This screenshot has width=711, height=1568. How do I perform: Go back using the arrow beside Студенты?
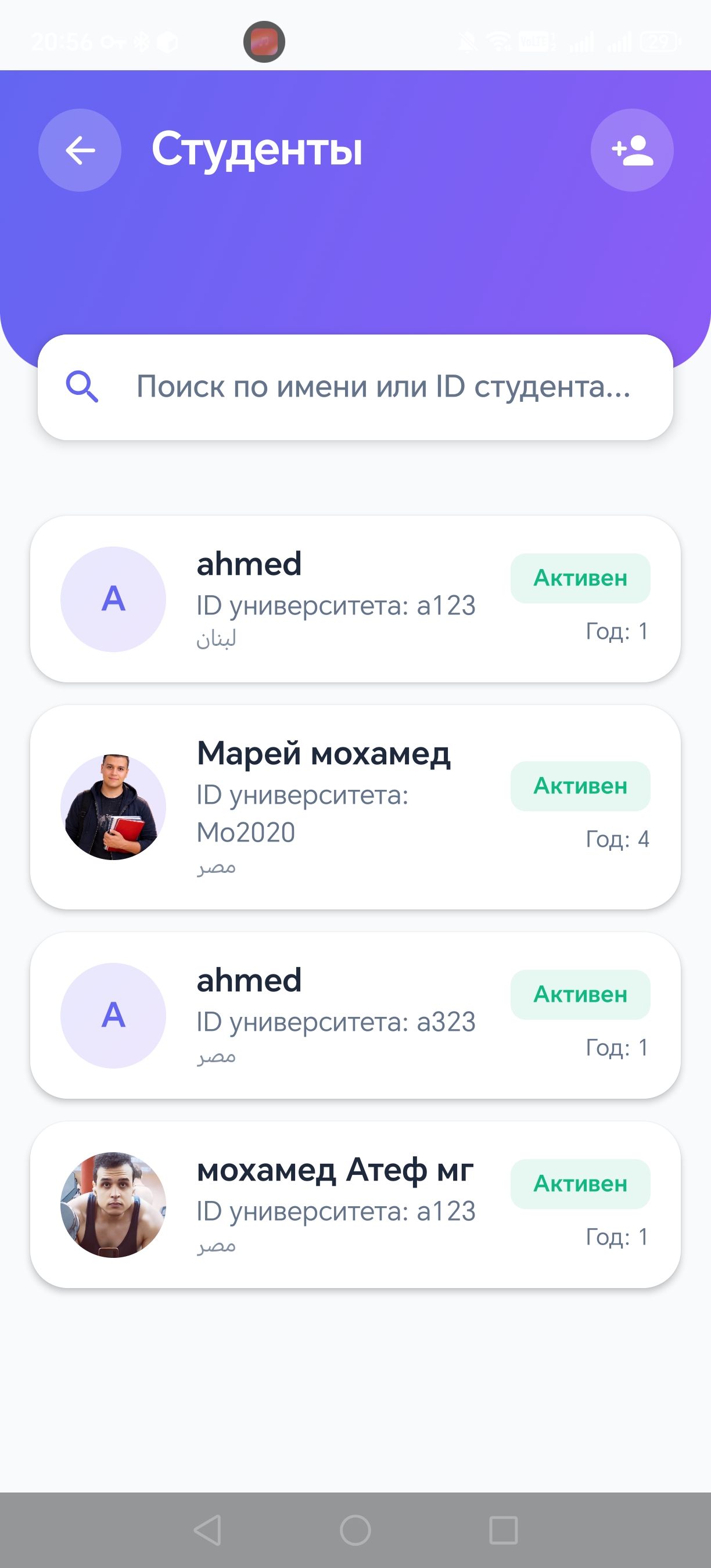point(80,150)
